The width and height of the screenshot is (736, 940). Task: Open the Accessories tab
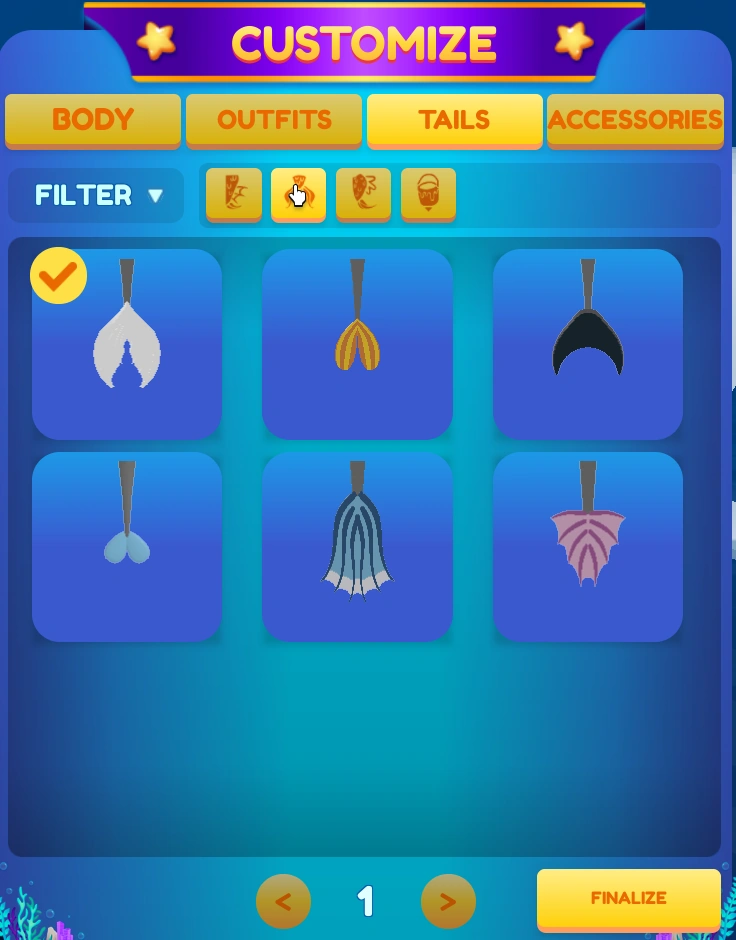coord(635,120)
